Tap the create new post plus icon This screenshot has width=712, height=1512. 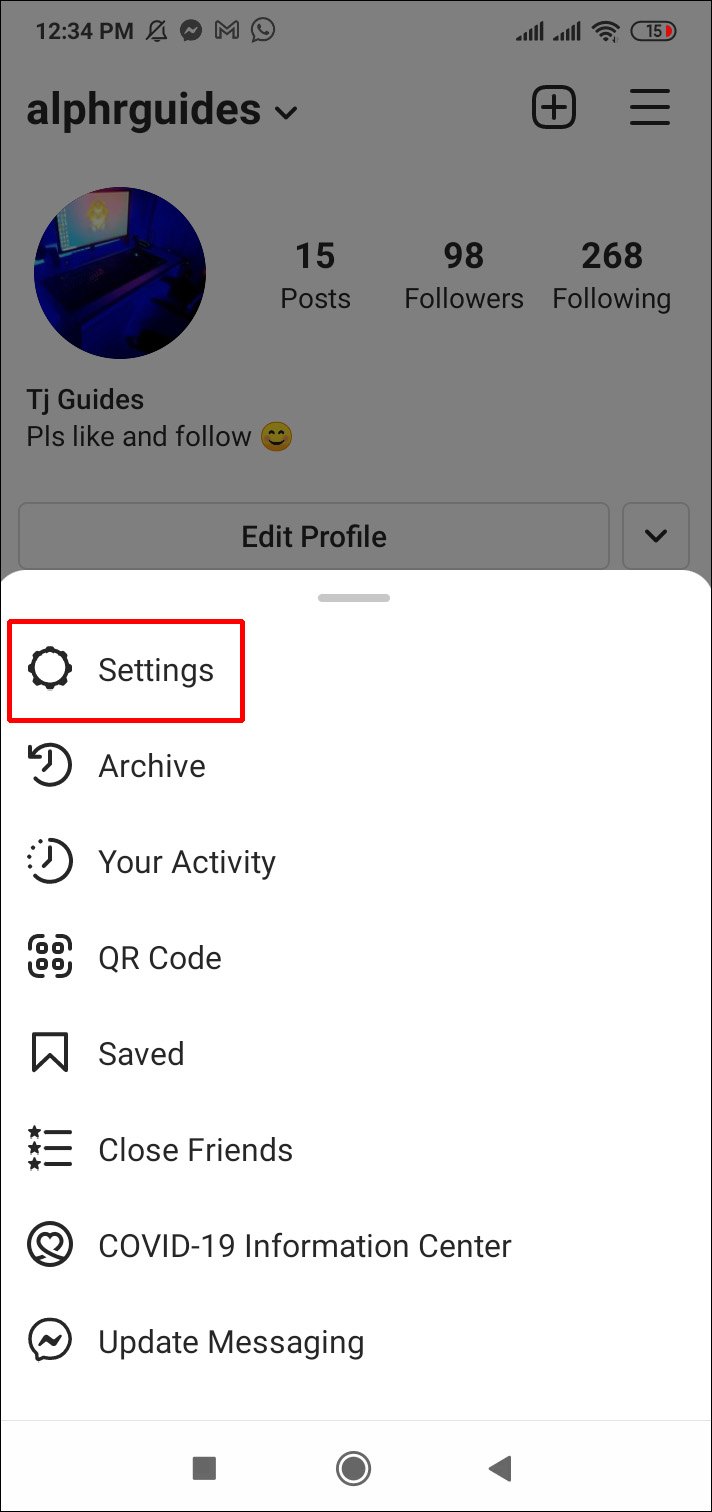click(x=553, y=108)
